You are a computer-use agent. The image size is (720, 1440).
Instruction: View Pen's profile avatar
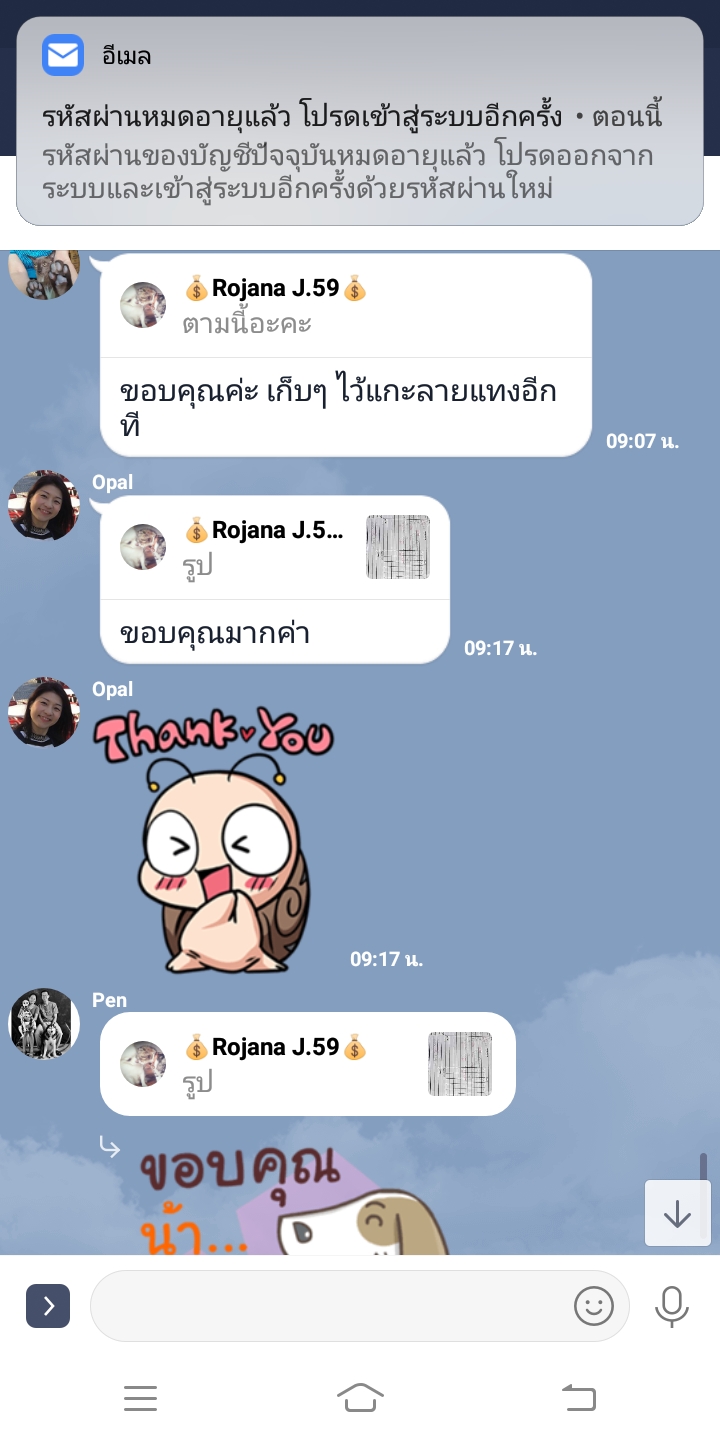(44, 1023)
